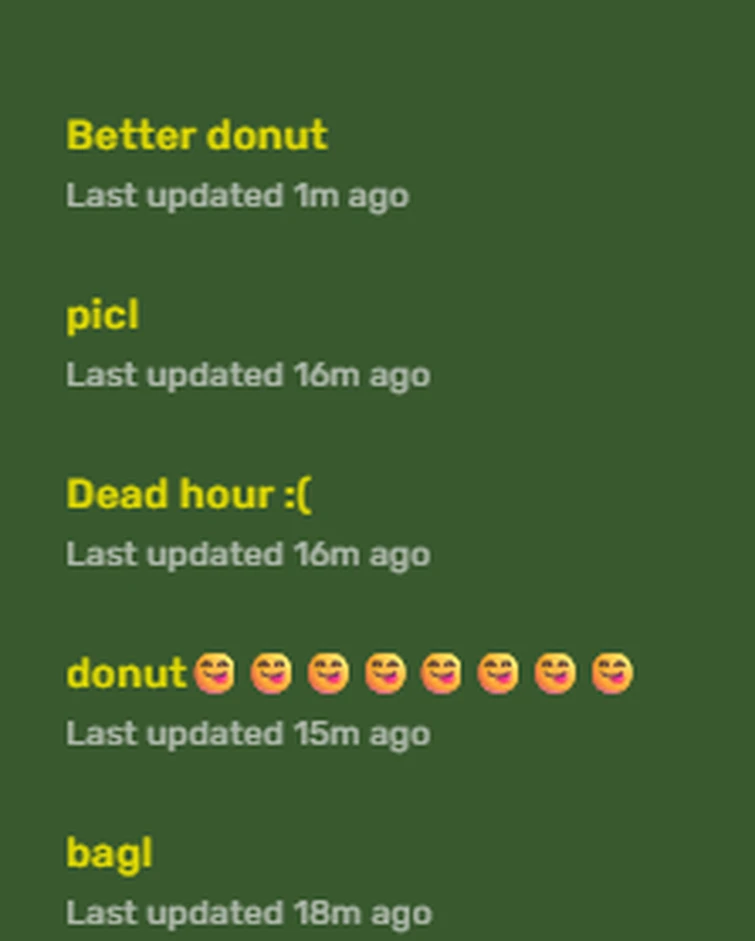This screenshot has width=755, height=941.
Task: Open the donut entry with emojis
Action: 127,675
